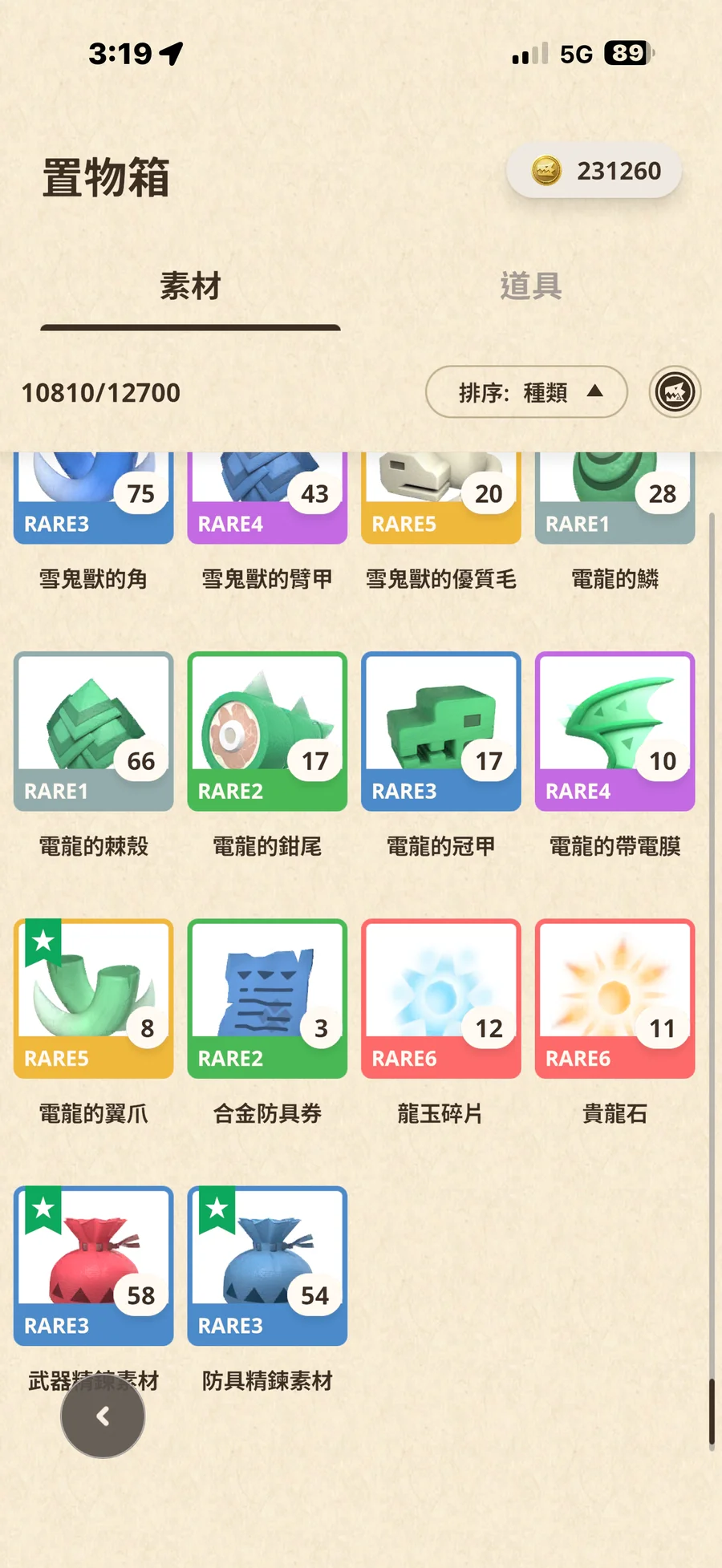View 雪鬼獸的臂甲 item details
Image resolution: width=722 pixels, height=1568 pixels.
point(267,497)
